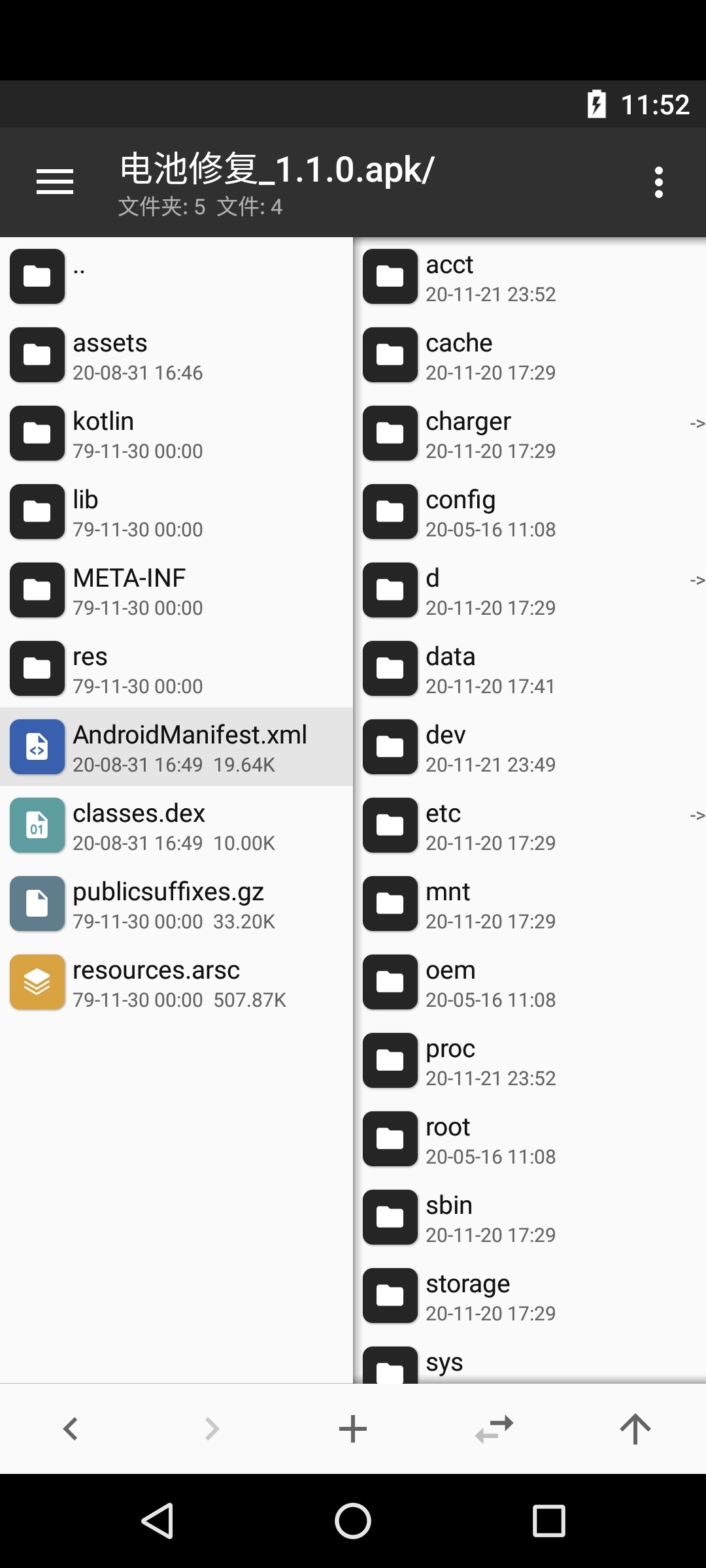Screen dimensions: 706x1568
Task: Open the META-INF folder
Action: (x=176, y=590)
